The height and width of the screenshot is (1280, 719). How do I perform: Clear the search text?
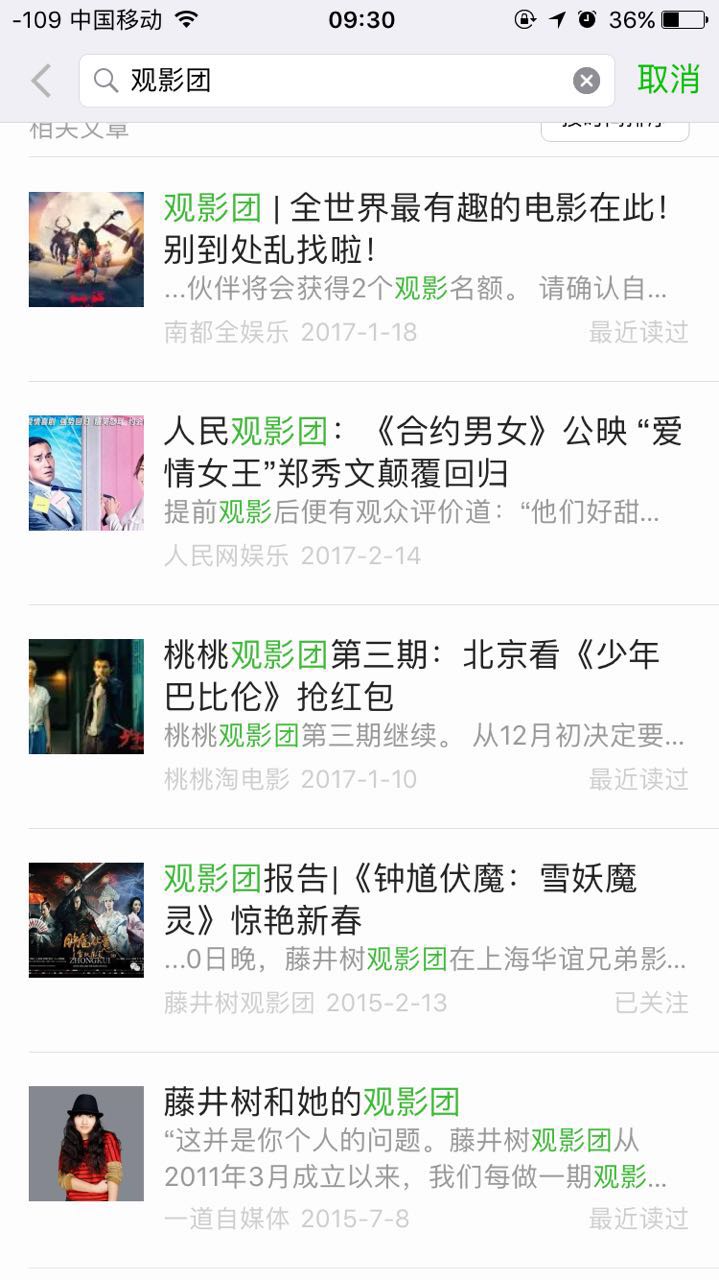(x=587, y=81)
